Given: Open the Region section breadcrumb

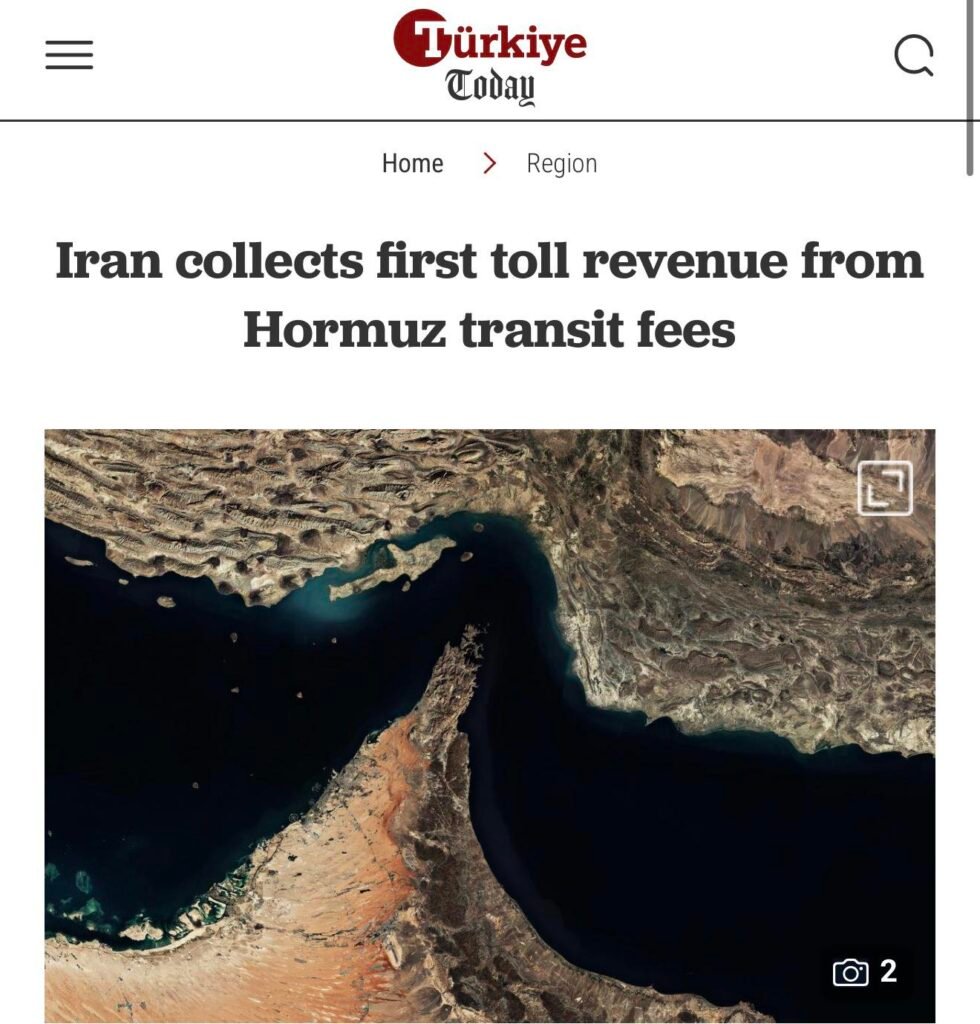Looking at the screenshot, I should (x=561, y=164).
